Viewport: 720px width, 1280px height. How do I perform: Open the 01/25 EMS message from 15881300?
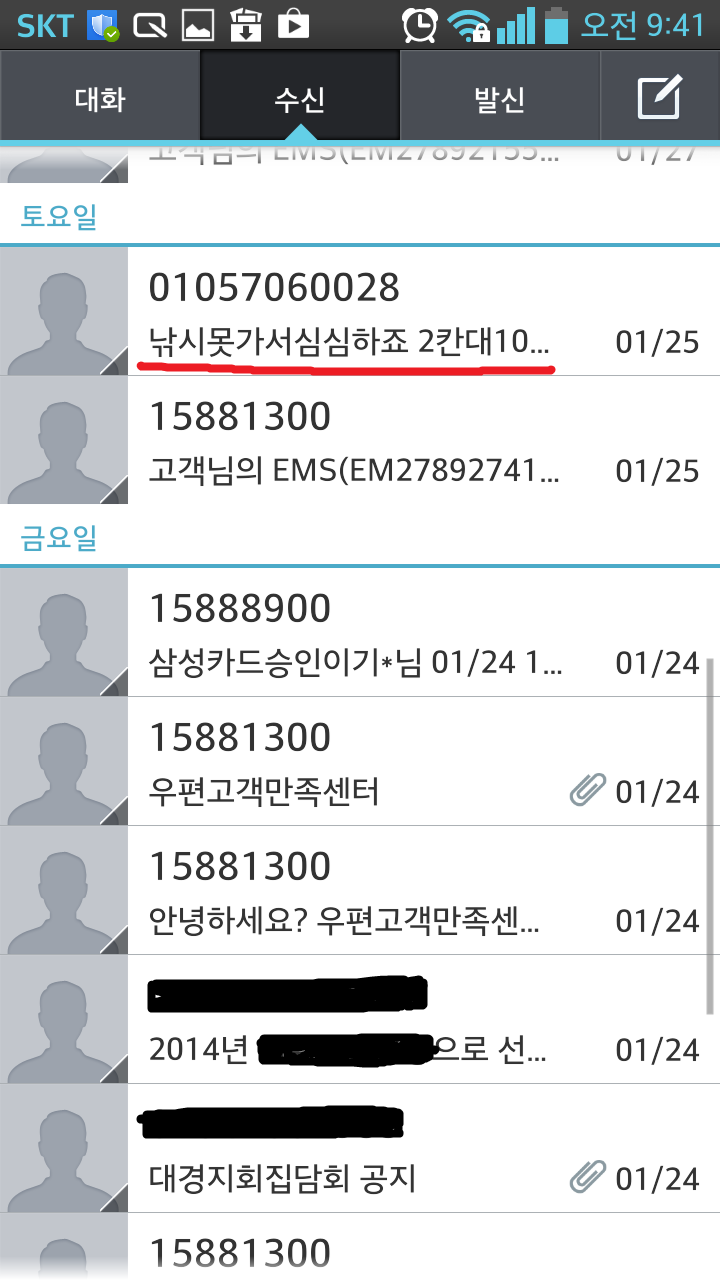click(x=360, y=440)
